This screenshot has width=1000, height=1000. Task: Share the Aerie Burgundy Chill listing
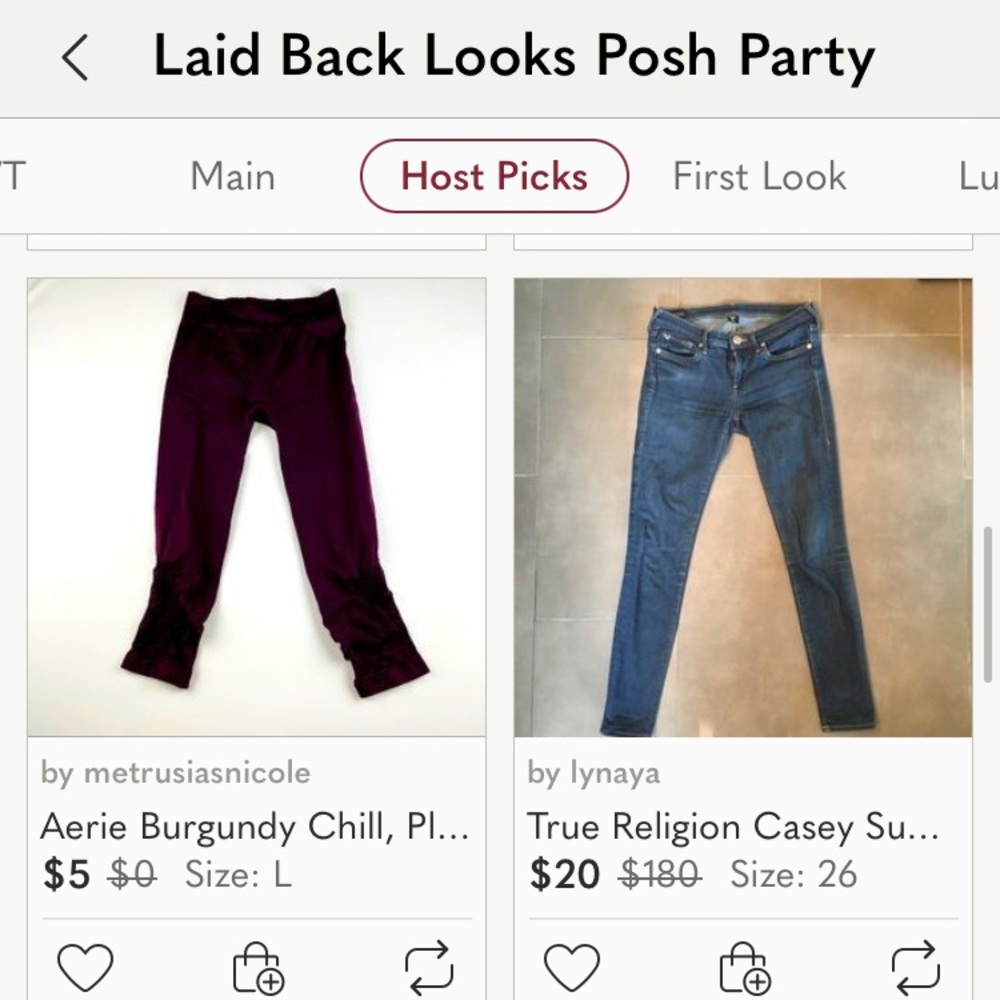(x=430, y=967)
